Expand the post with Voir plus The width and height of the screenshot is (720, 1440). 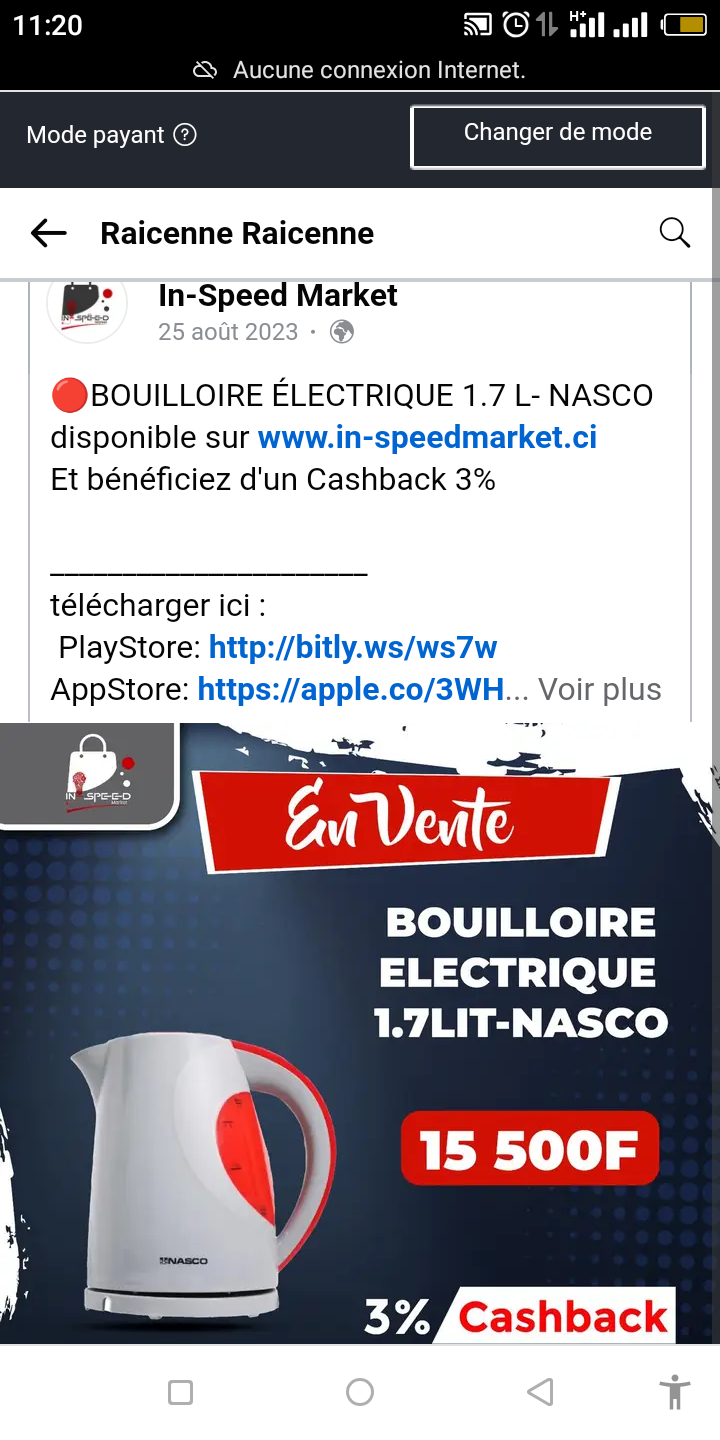coord(600,689)
